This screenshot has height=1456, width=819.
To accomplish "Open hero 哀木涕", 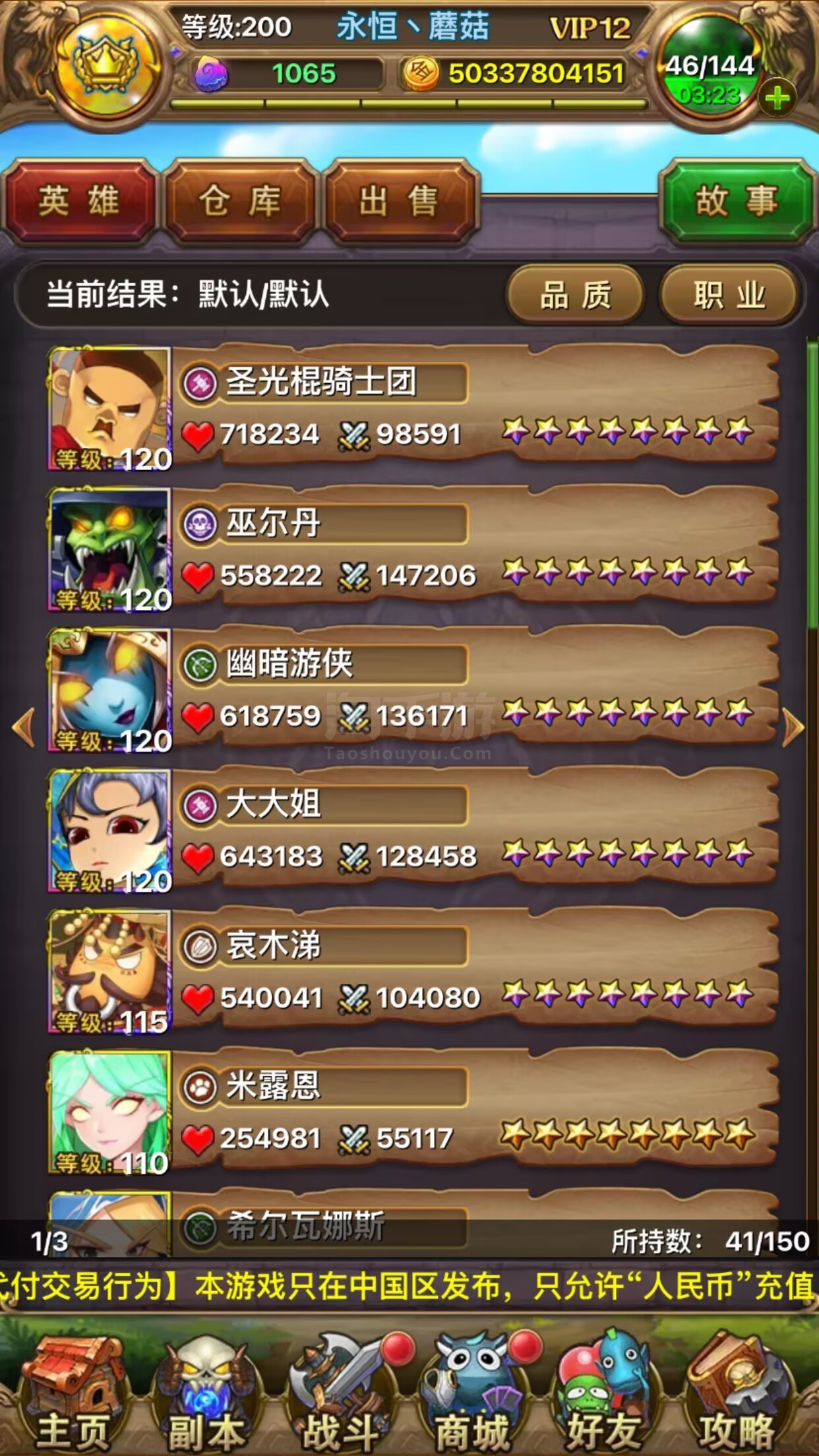I will coord(412,972).
